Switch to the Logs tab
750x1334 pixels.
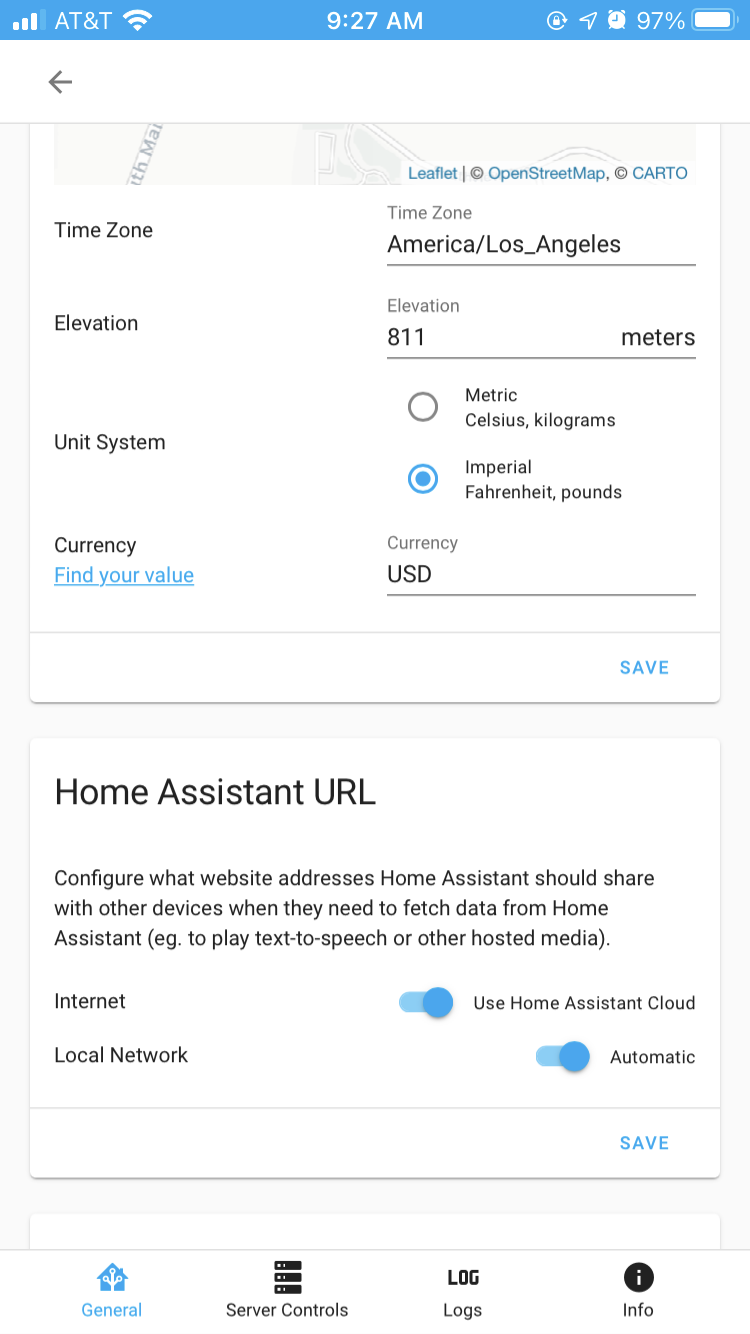coord(462,1290)
